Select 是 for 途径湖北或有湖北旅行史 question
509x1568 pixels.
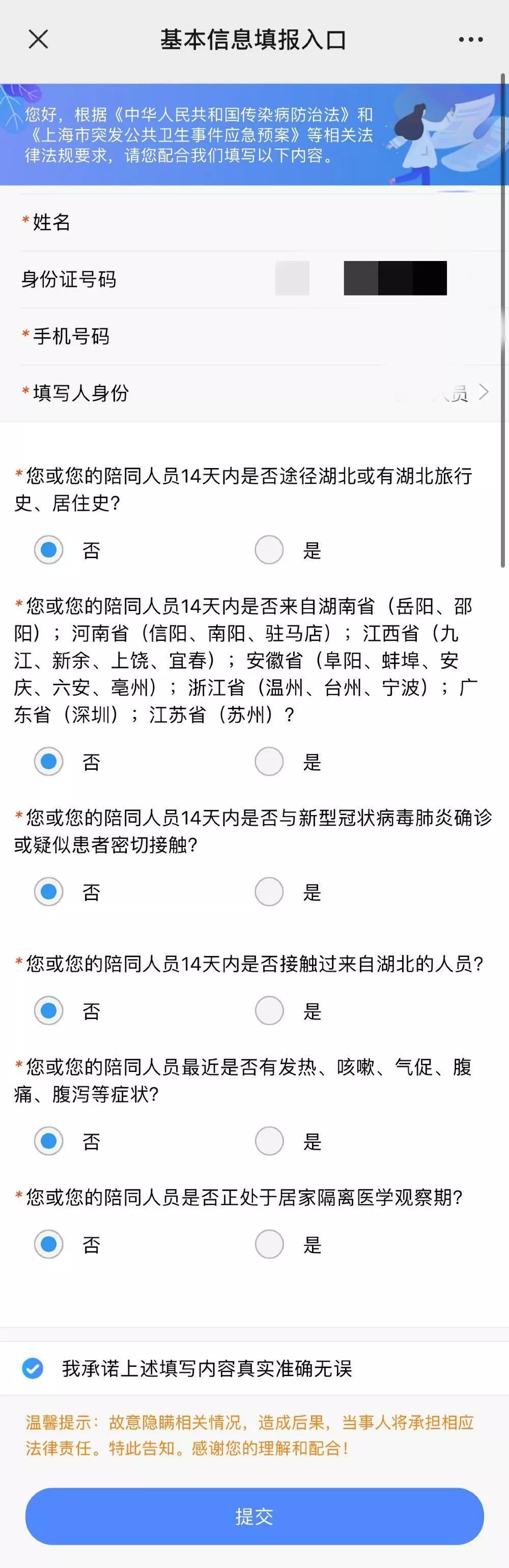pyautogui.click(x=269, y=549)
